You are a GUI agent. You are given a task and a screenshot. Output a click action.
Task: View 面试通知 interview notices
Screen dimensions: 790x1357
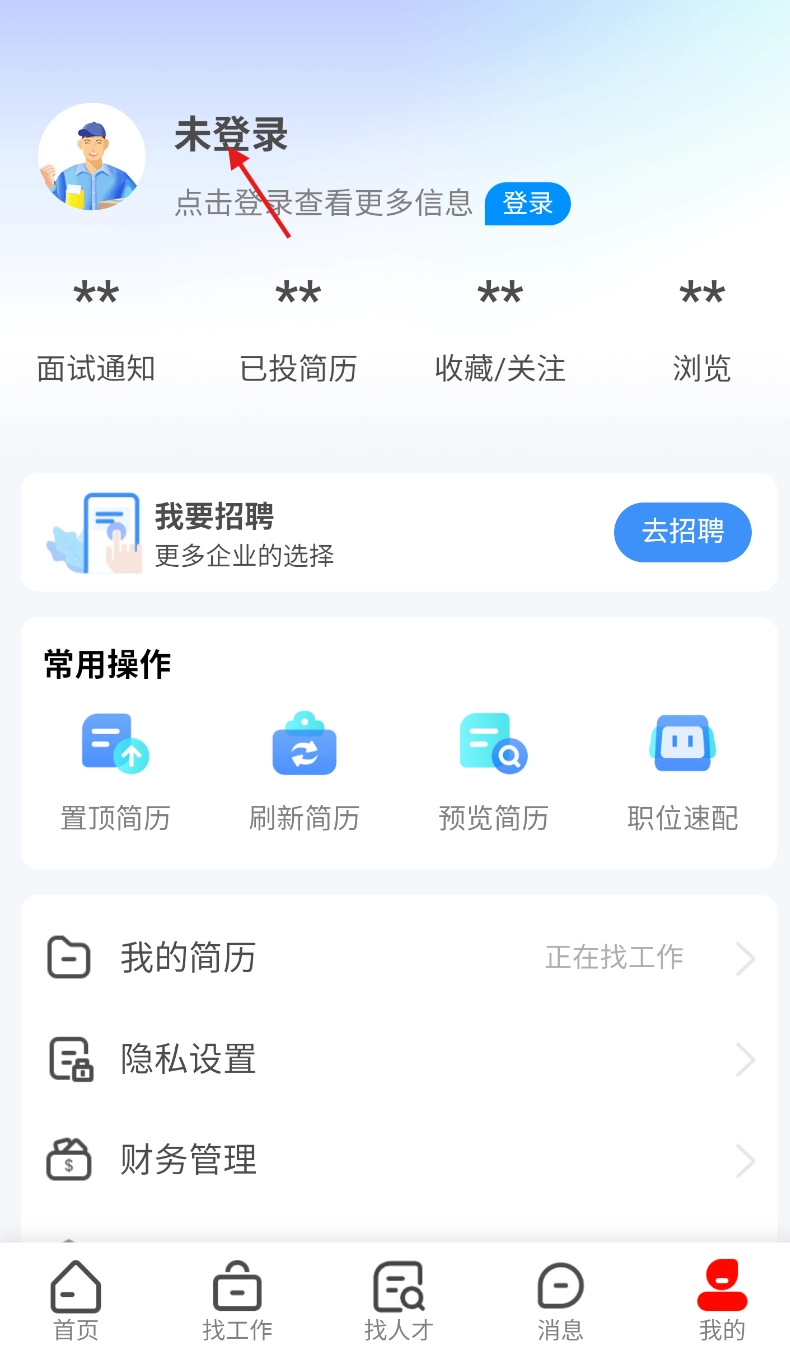pos(96,330)
